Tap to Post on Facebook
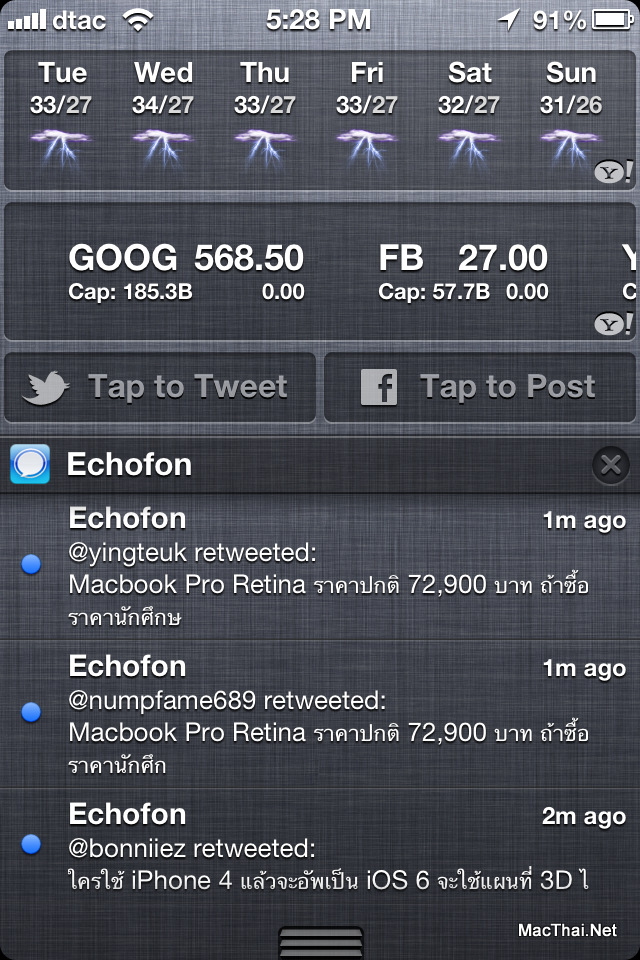The width and height of the screenshot is (640, 960). tap(480, 387)
